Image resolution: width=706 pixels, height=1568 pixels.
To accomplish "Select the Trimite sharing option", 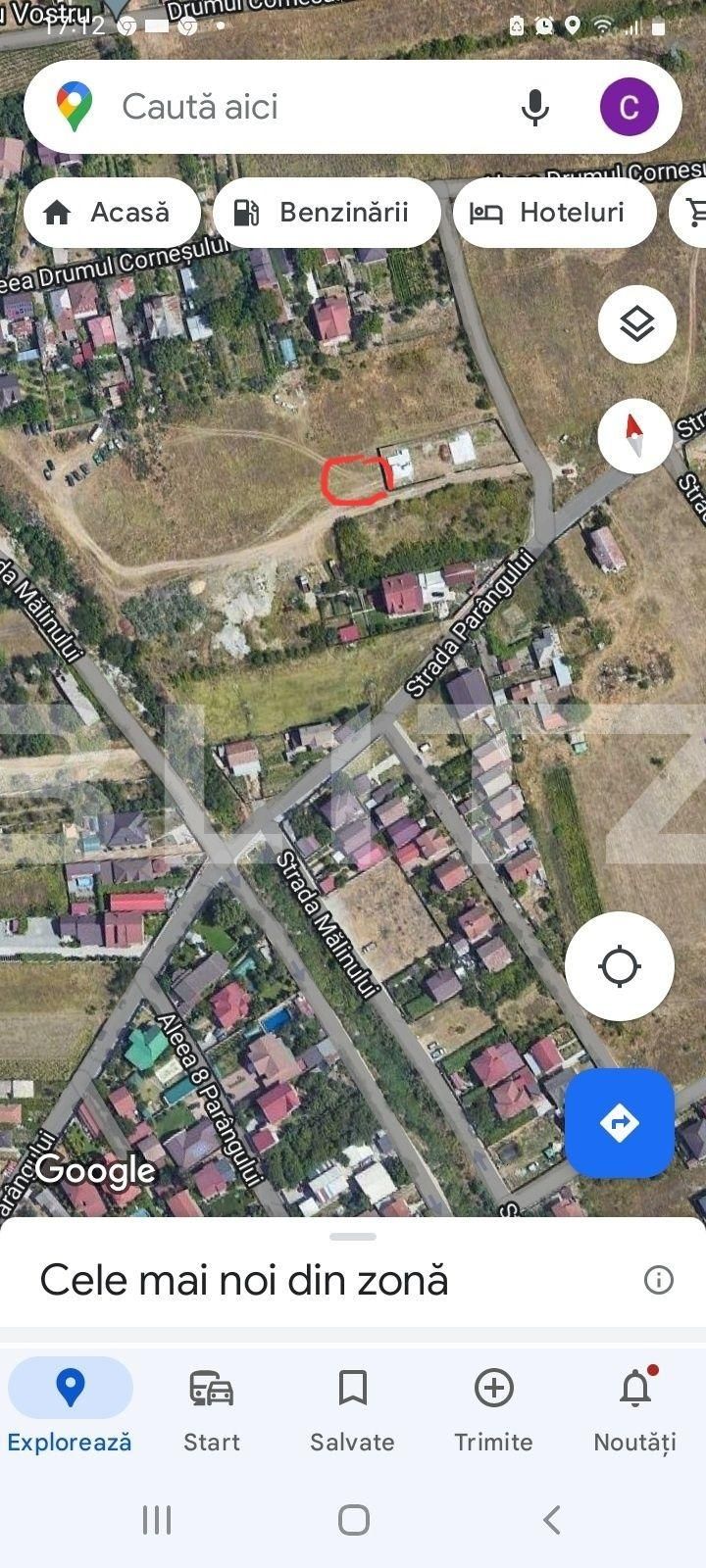I will [493, 1408].
